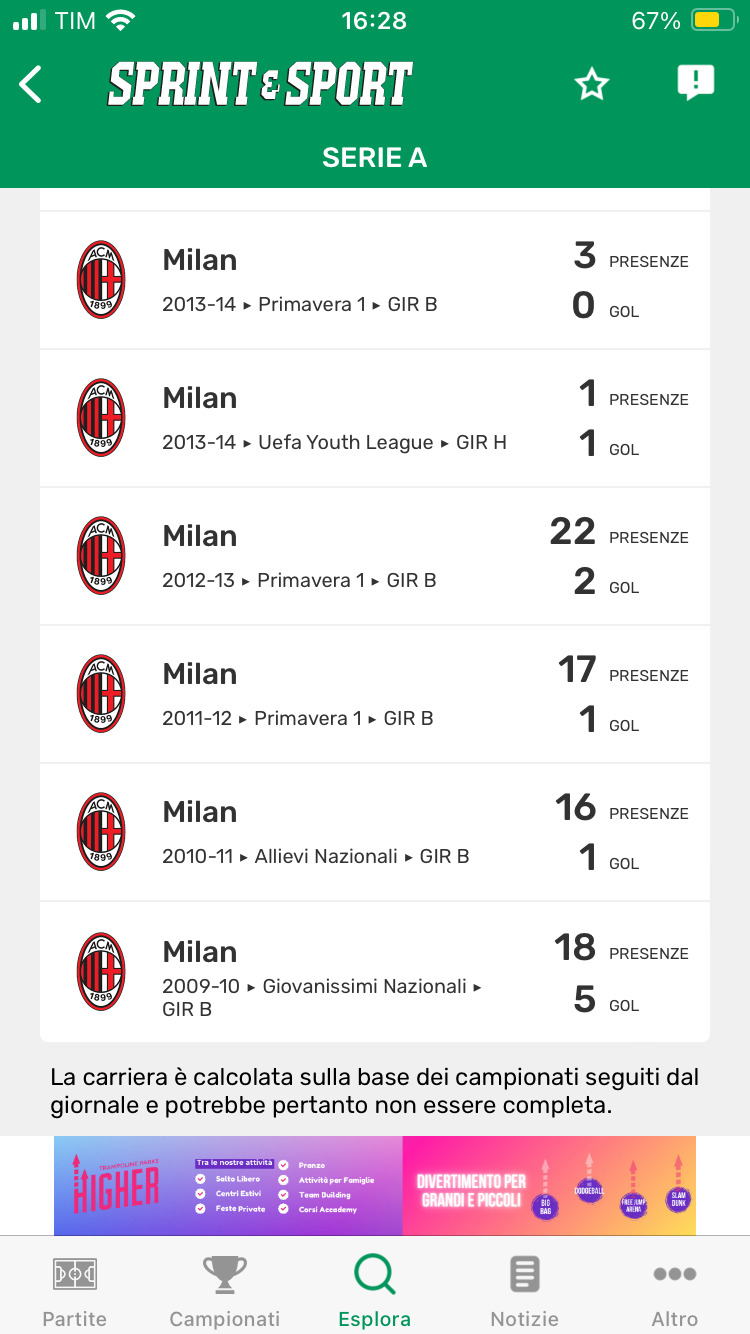Add this player to favorites with the star
Image resolution: width=750 pixels, height=1334 pixels.
[592, 85]
